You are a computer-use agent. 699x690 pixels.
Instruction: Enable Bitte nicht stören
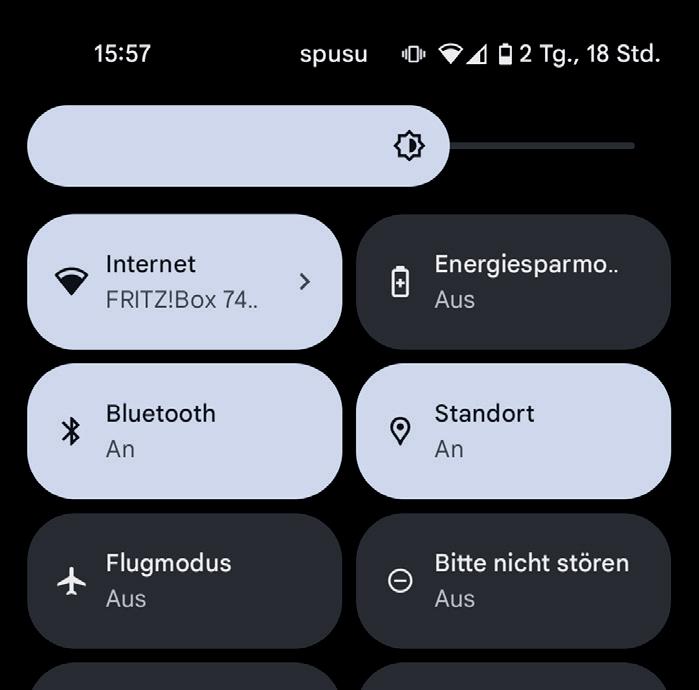(x=513, y=580)
